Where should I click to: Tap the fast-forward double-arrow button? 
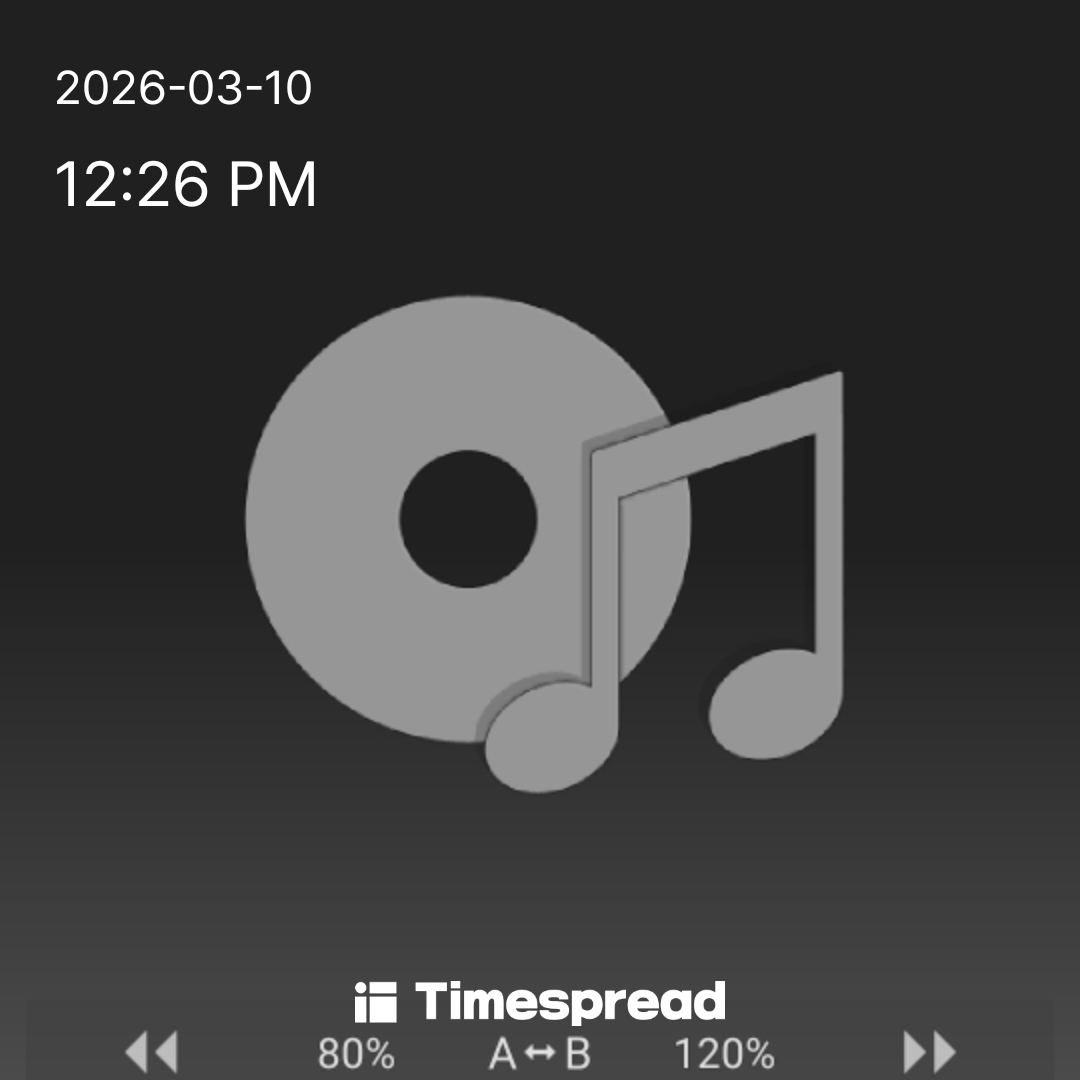coord(929,1052)
